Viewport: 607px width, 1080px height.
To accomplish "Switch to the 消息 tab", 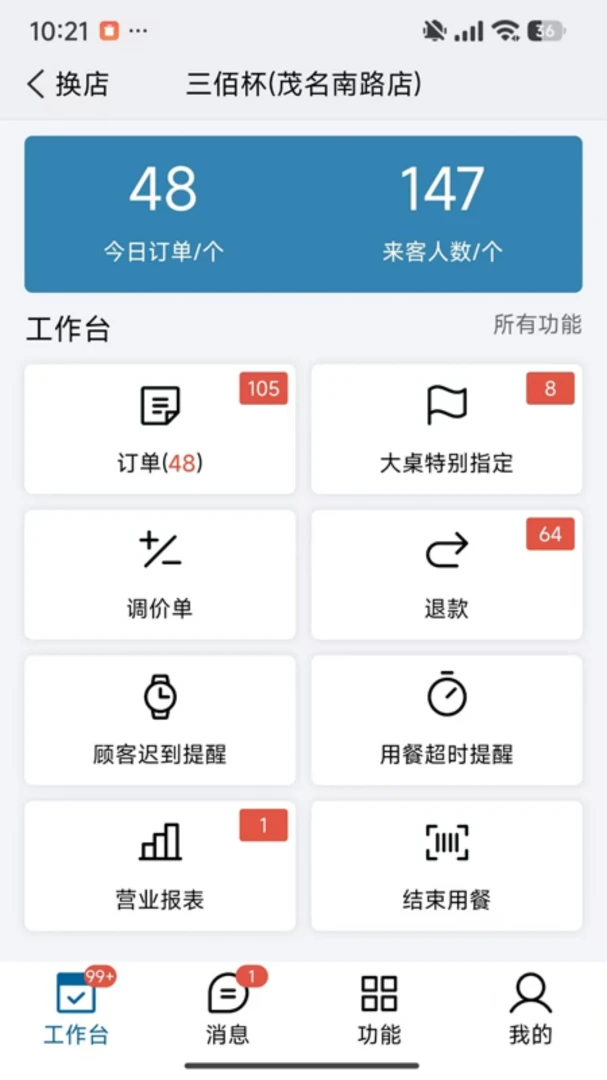I will [x=227, y=1009].
